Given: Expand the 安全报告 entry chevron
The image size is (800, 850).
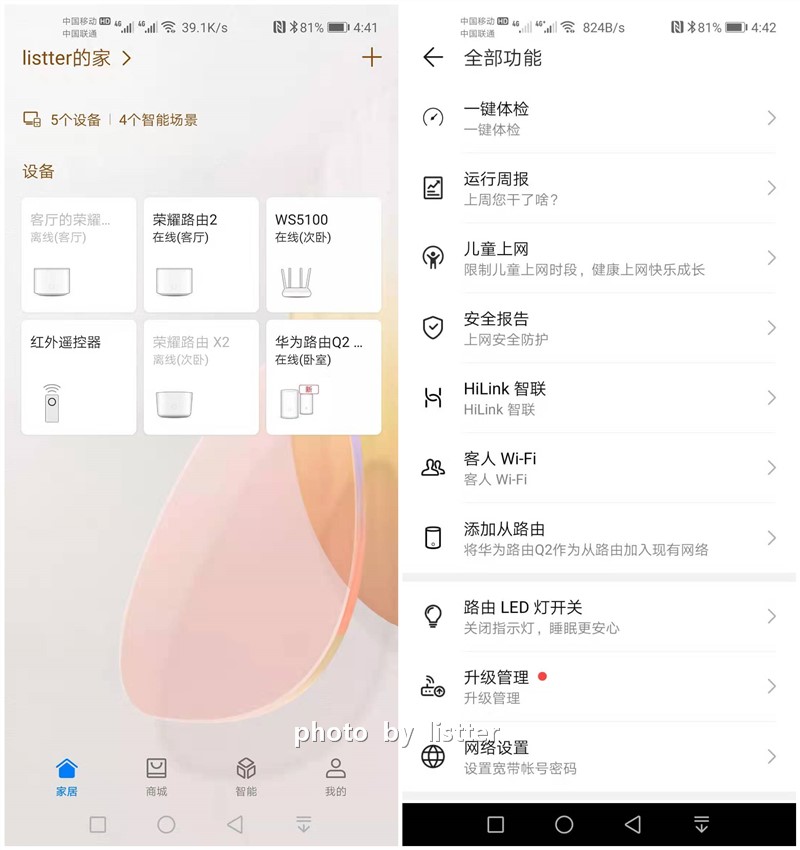Looking at the screenshot, I should (x=771, y=328).
